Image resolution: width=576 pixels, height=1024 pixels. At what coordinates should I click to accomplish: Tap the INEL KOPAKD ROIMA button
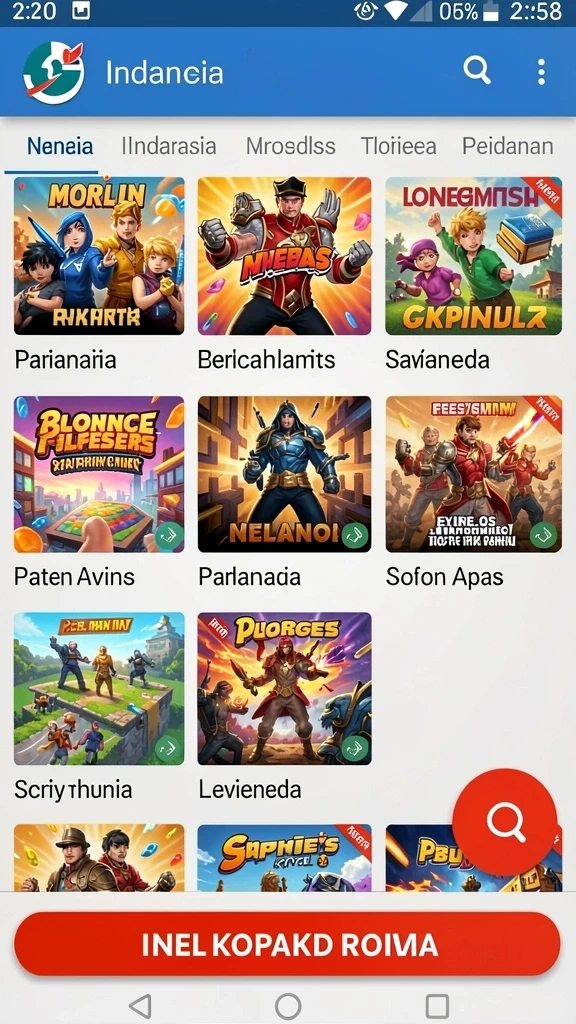(x=287, y=944)
